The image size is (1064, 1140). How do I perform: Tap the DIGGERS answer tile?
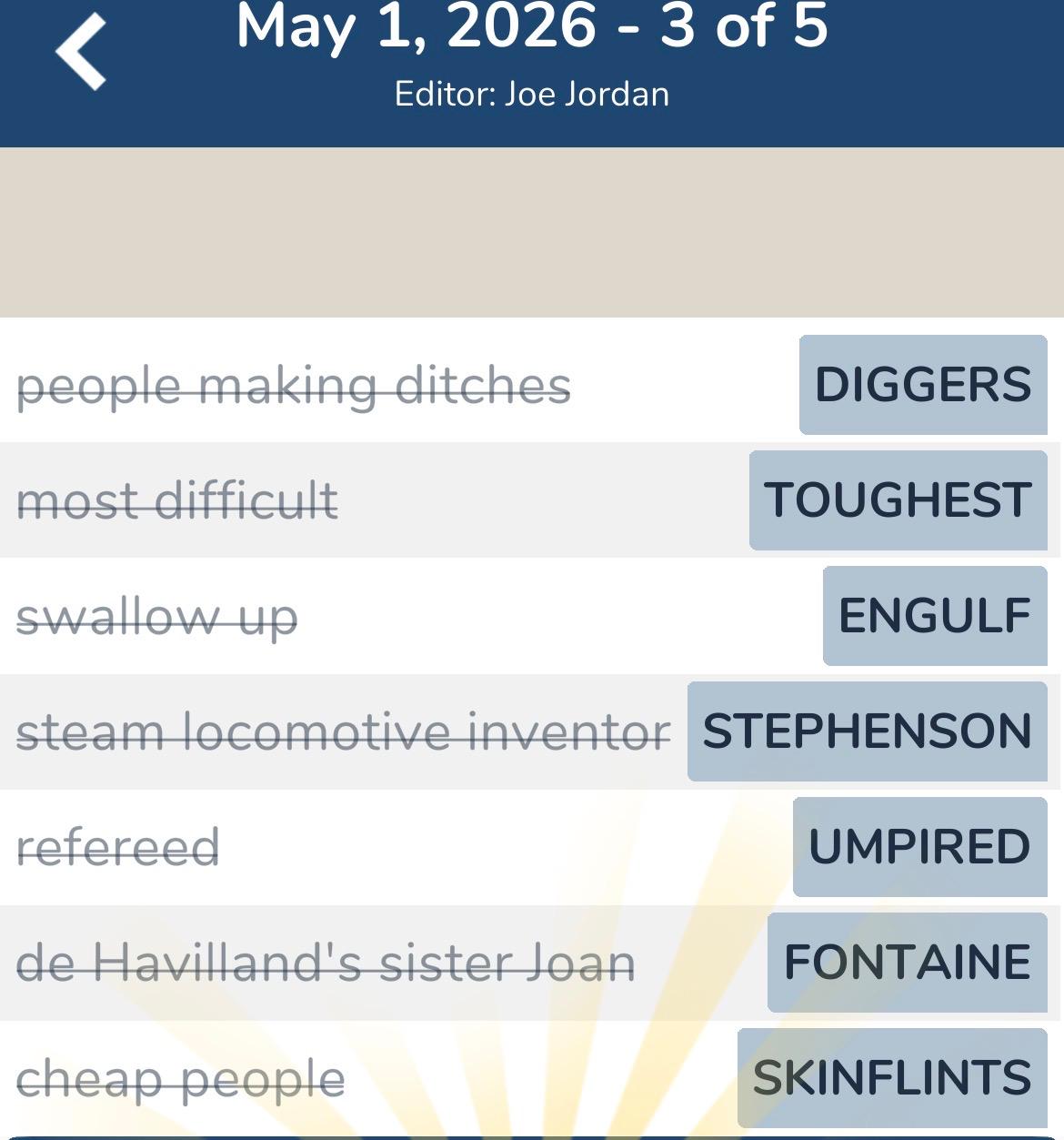pyautogui.click(x=922, y=385)
